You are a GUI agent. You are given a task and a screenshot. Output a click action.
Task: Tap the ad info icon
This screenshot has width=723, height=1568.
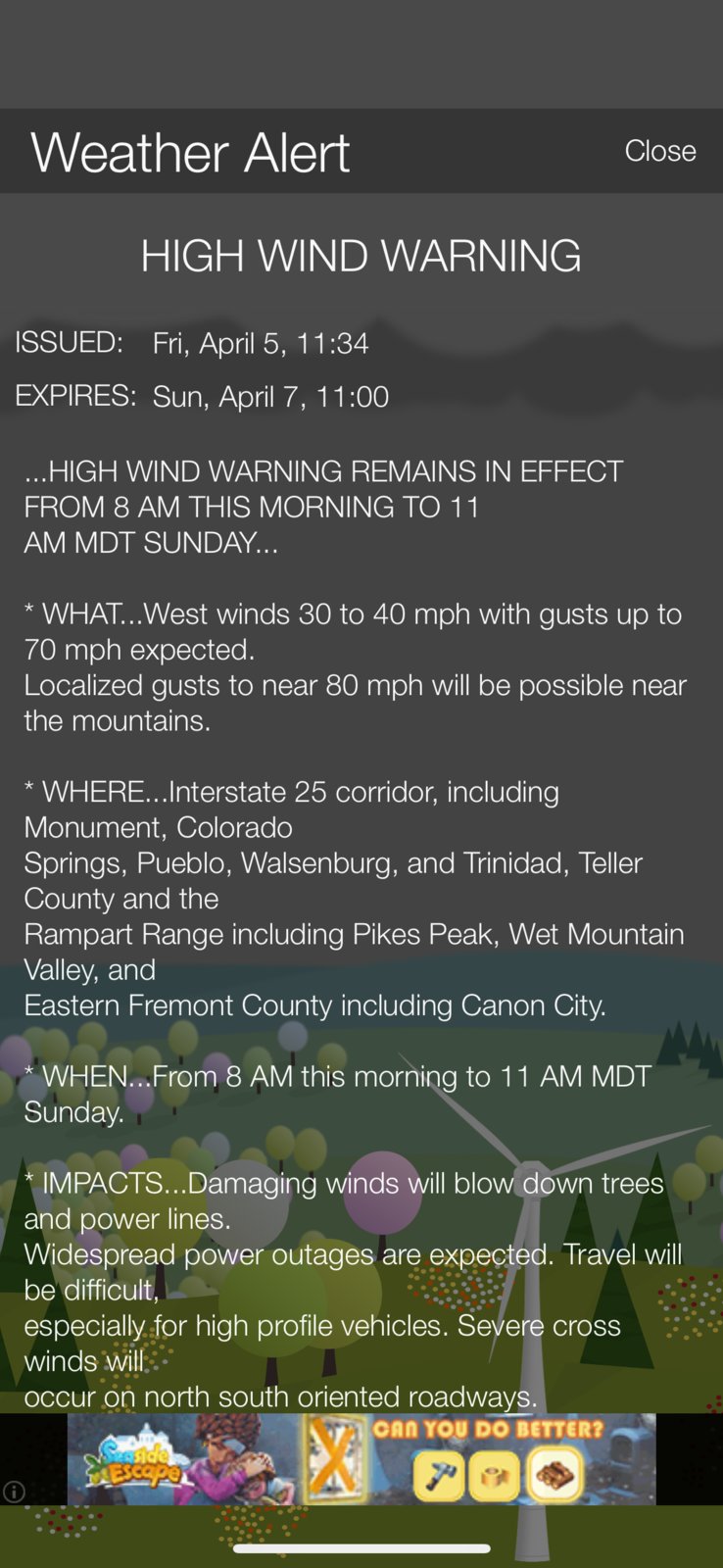(x=14, y=1492)
